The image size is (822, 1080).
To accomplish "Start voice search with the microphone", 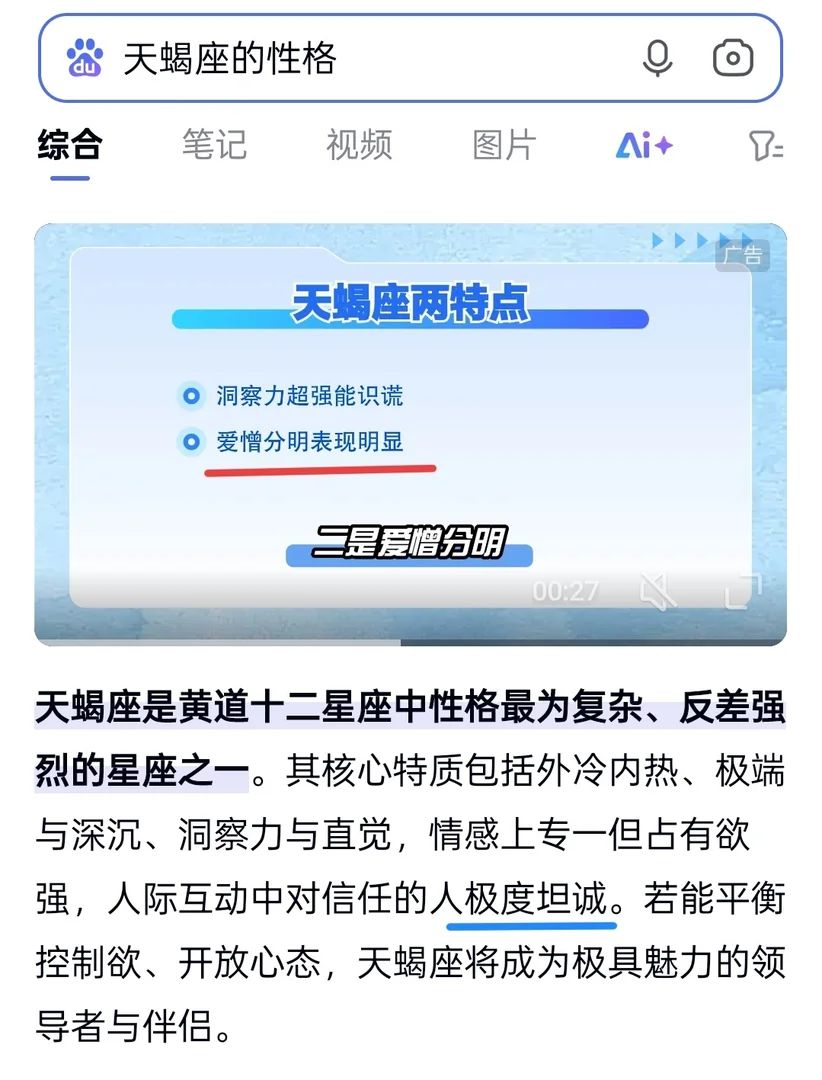I will pos(657,59).
